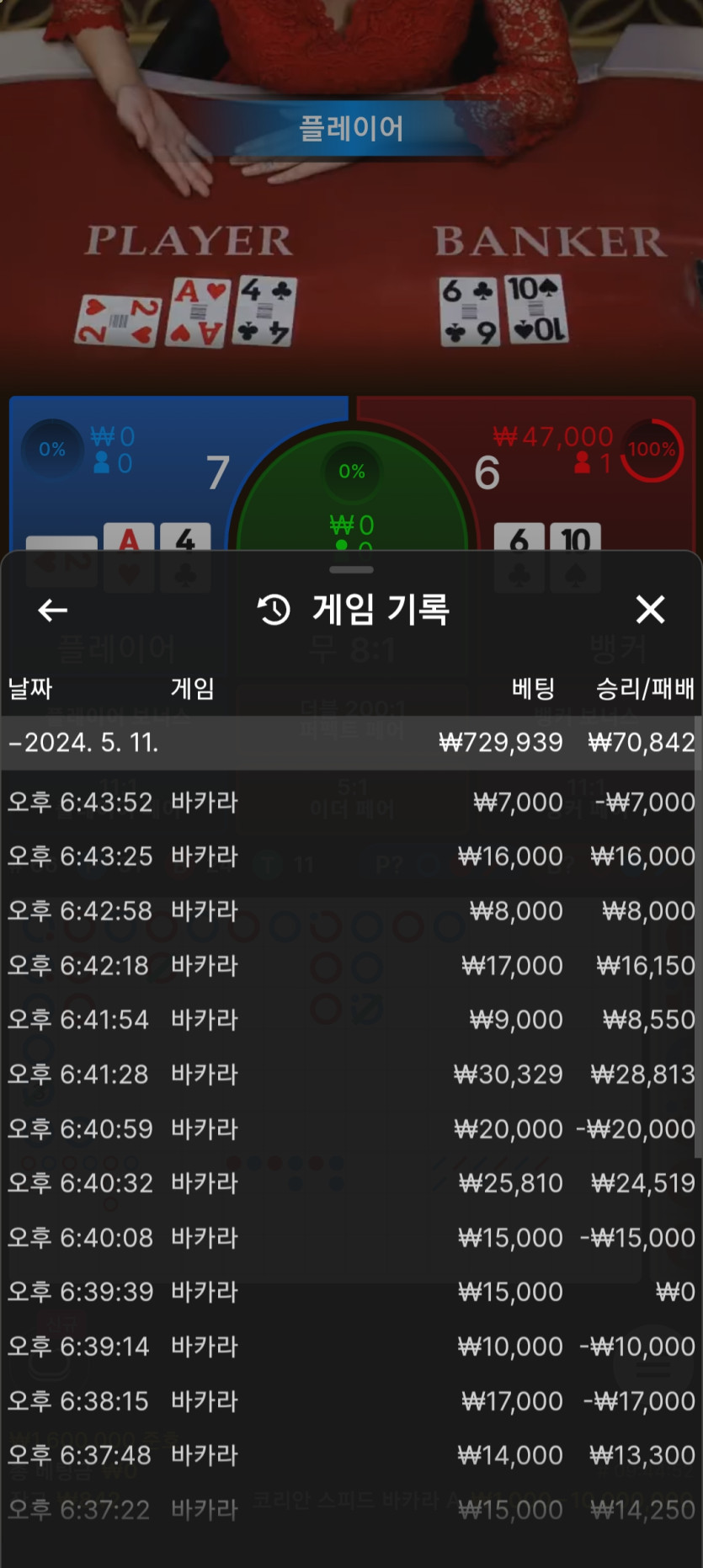This screenshot has height=1568, width=703.
Task: Select the 2024. 5. 11. date summary row
Action: click(x=351, y=743)
